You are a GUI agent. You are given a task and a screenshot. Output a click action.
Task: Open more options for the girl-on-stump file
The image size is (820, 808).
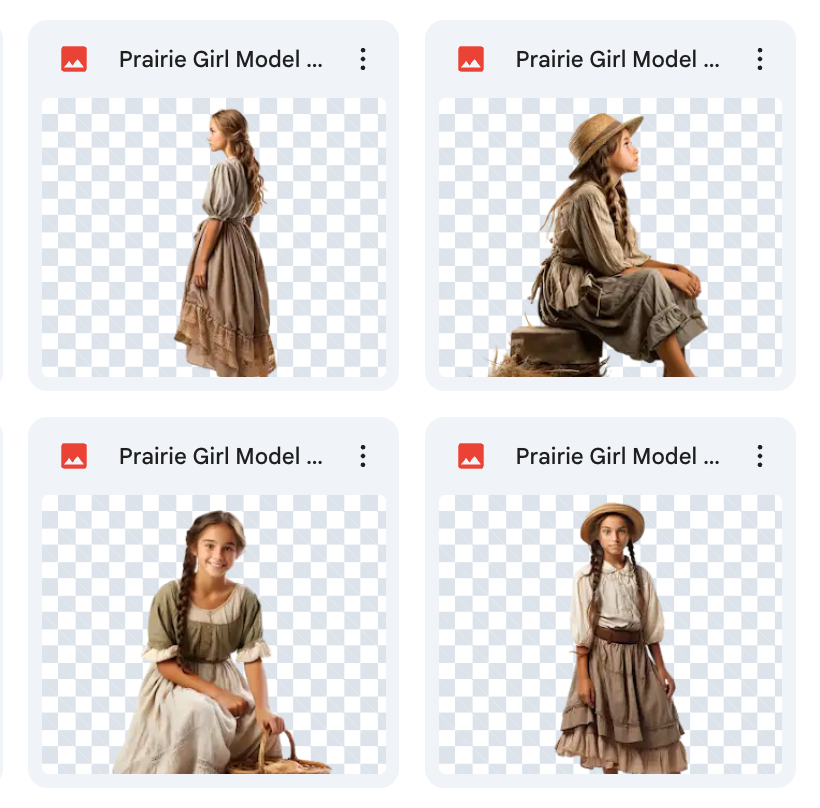760,60
